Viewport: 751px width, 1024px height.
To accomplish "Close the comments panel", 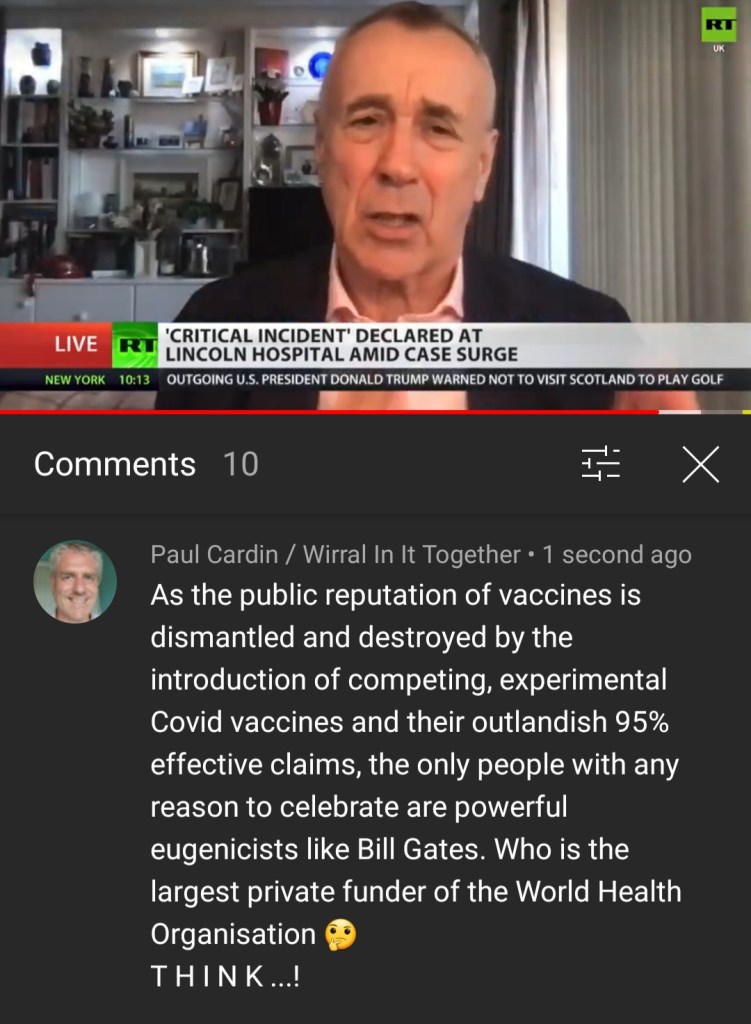I will [700, 464].
